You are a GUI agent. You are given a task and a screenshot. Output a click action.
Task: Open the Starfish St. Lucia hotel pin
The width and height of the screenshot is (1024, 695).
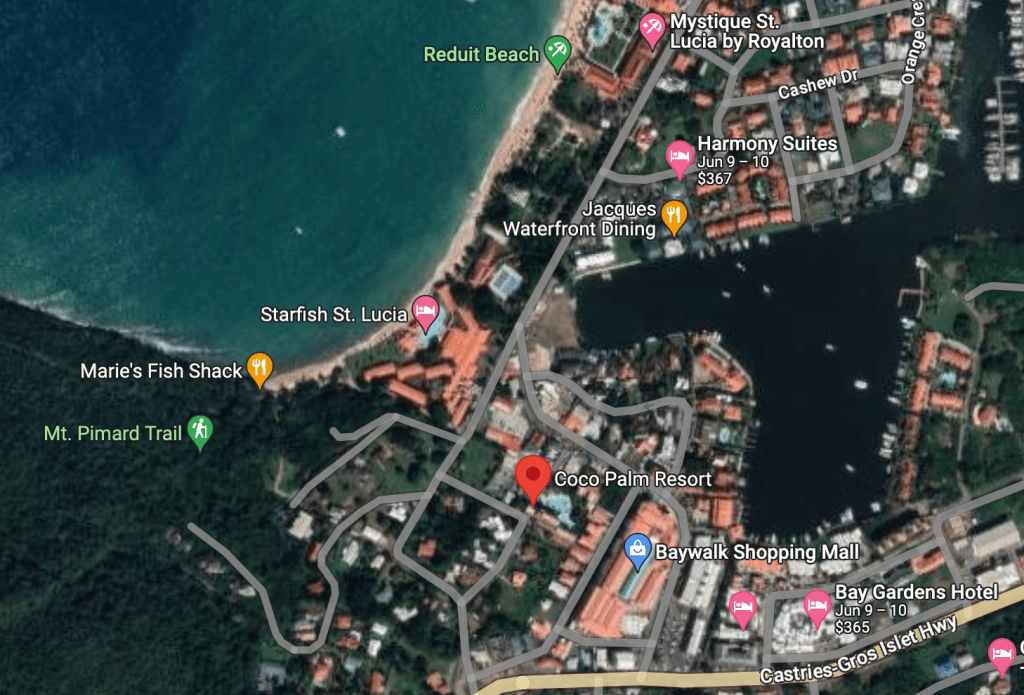(426, 312)
